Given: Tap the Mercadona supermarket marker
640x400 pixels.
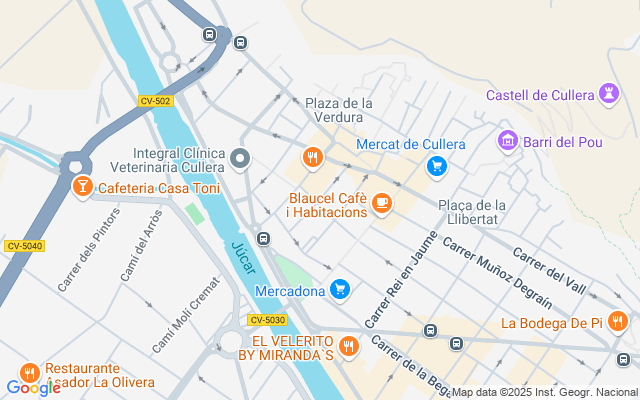Looking at the screenshot, I should [x=340, y=290].
